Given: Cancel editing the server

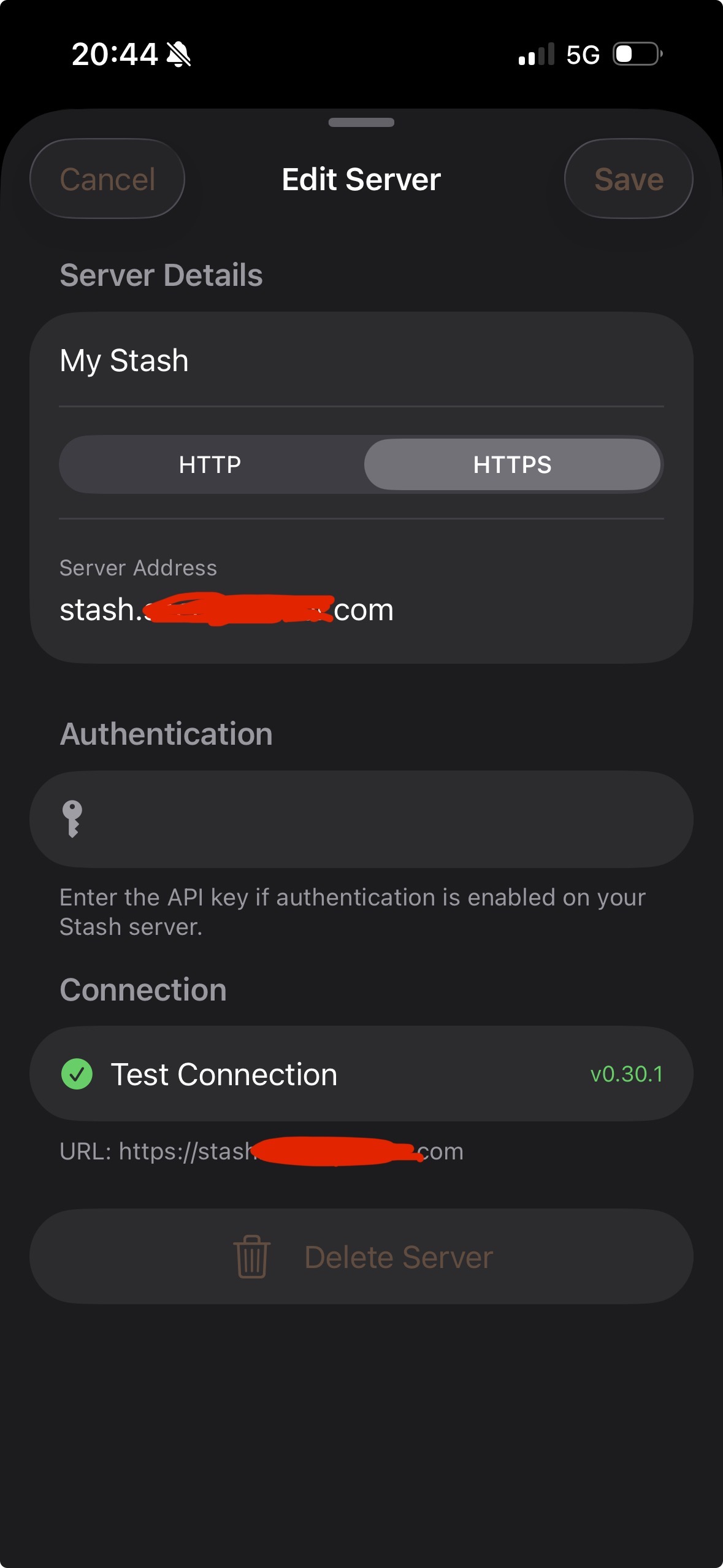Looking at the screenshot, I should pyautogui.click(x=107, y=179).
